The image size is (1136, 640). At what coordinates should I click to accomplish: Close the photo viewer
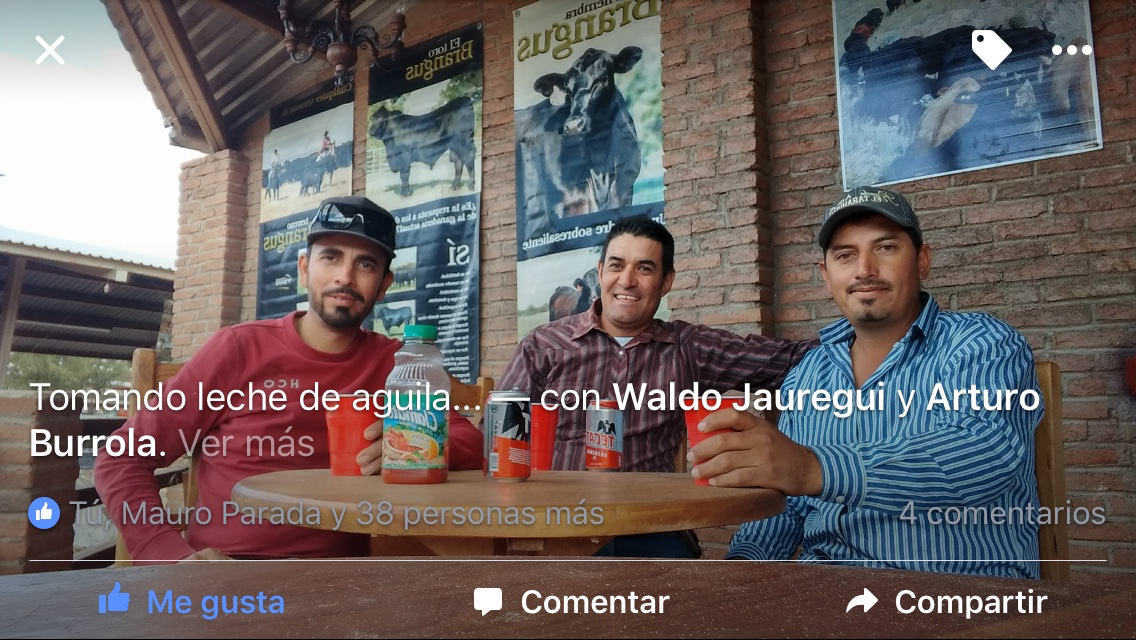click(49, 50)
